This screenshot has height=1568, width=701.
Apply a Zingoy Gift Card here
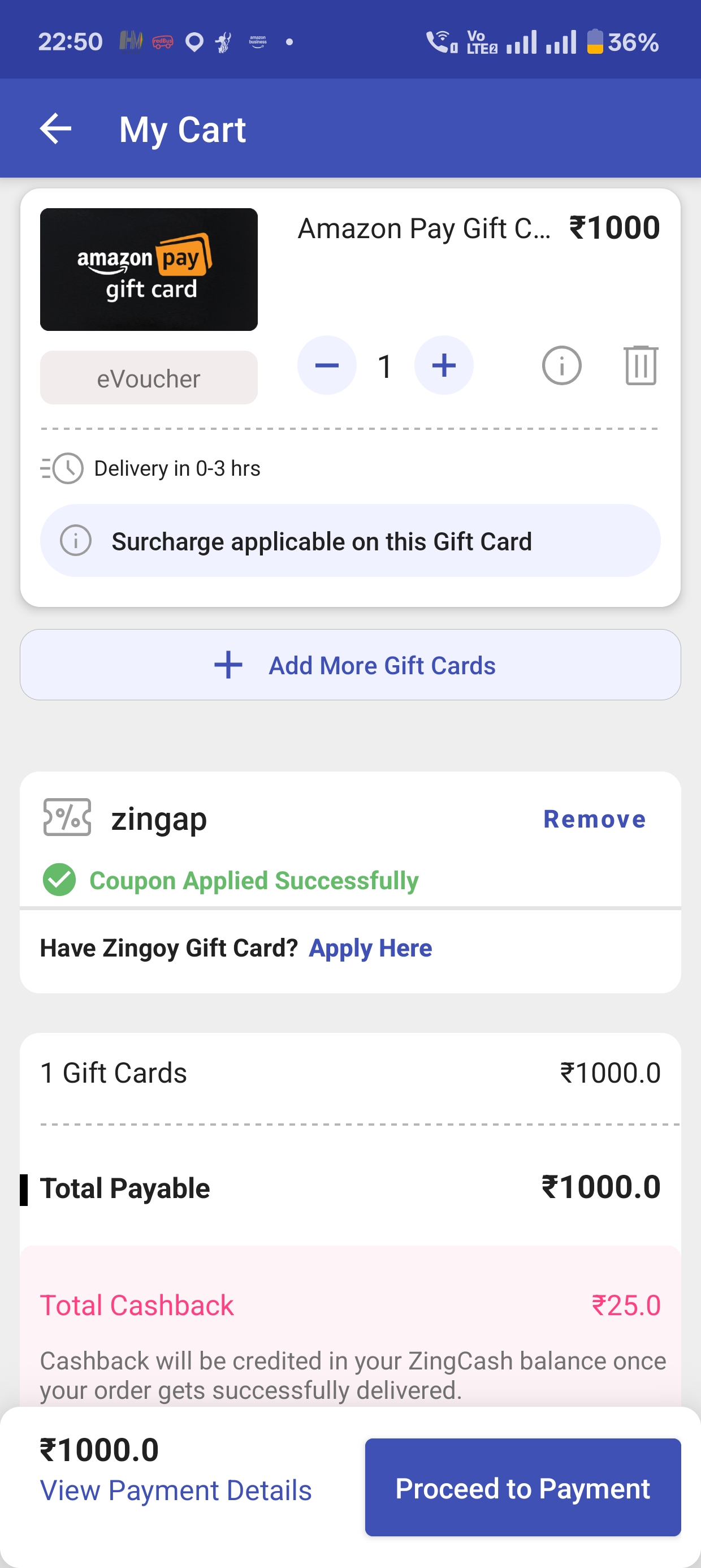tap(370, 949)
